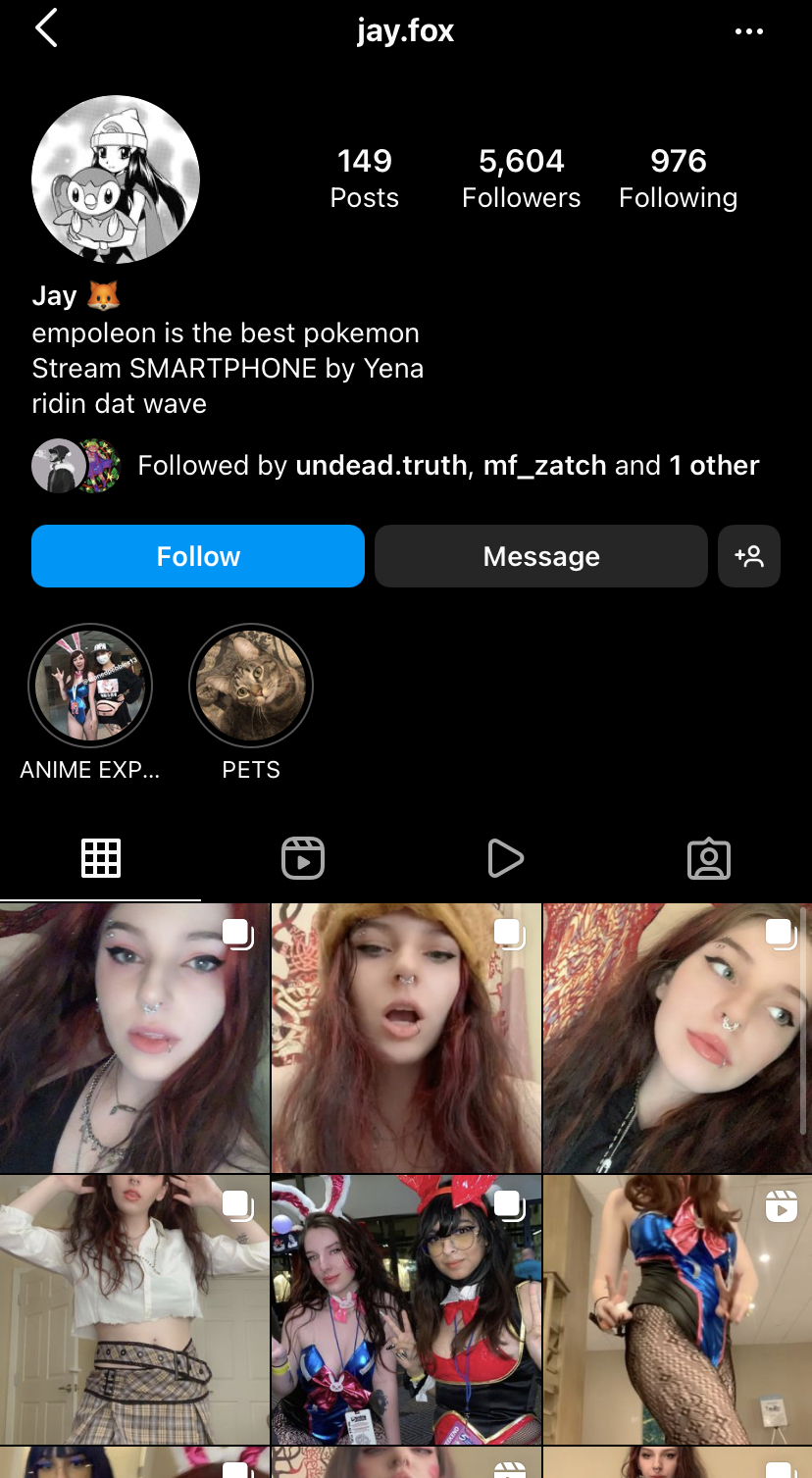Open the bunny-ears duo cosplay post
Screen dimensions: 812x1478
point(406,1309)
